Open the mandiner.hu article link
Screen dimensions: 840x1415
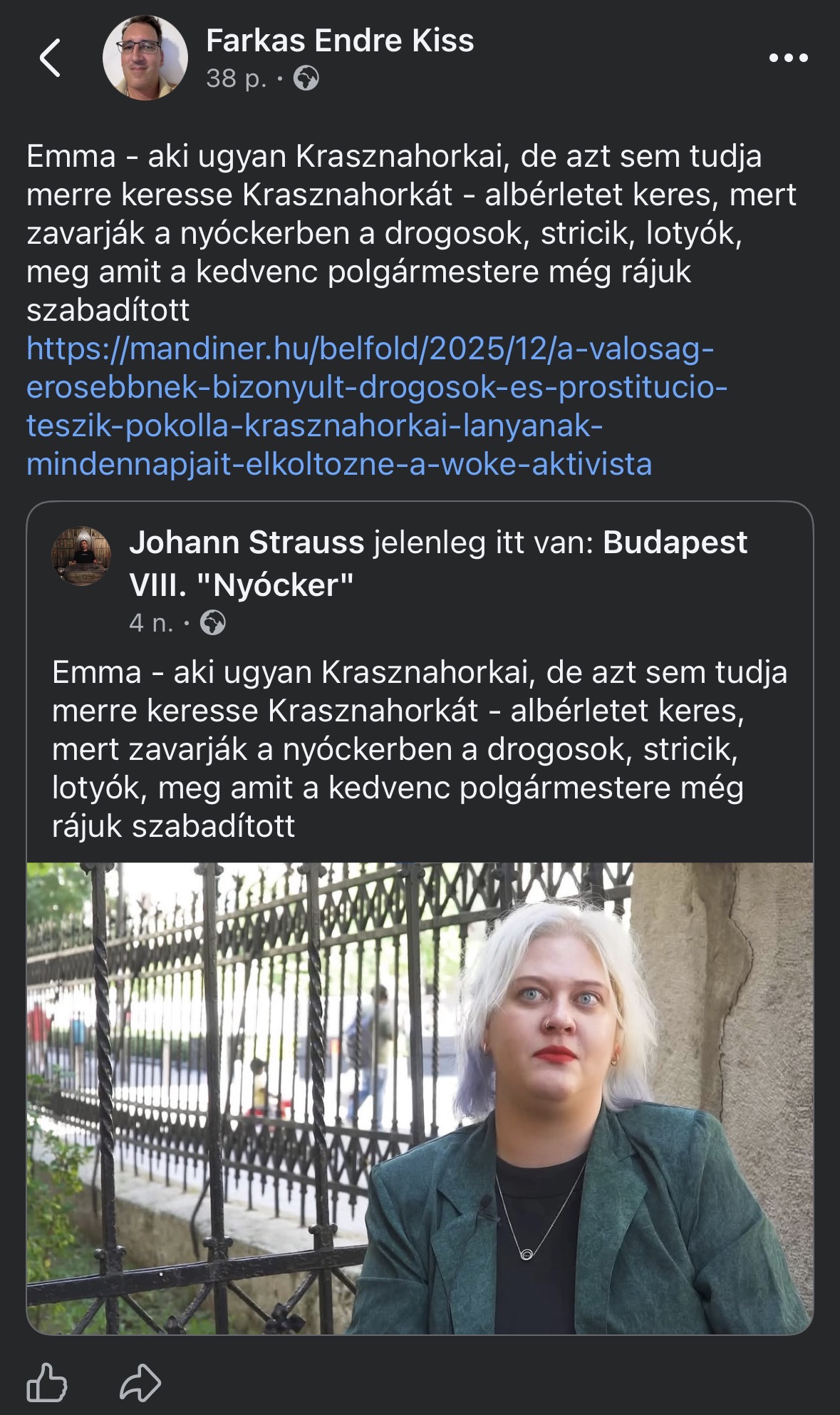pyautogui.click(x=370, y=406)
